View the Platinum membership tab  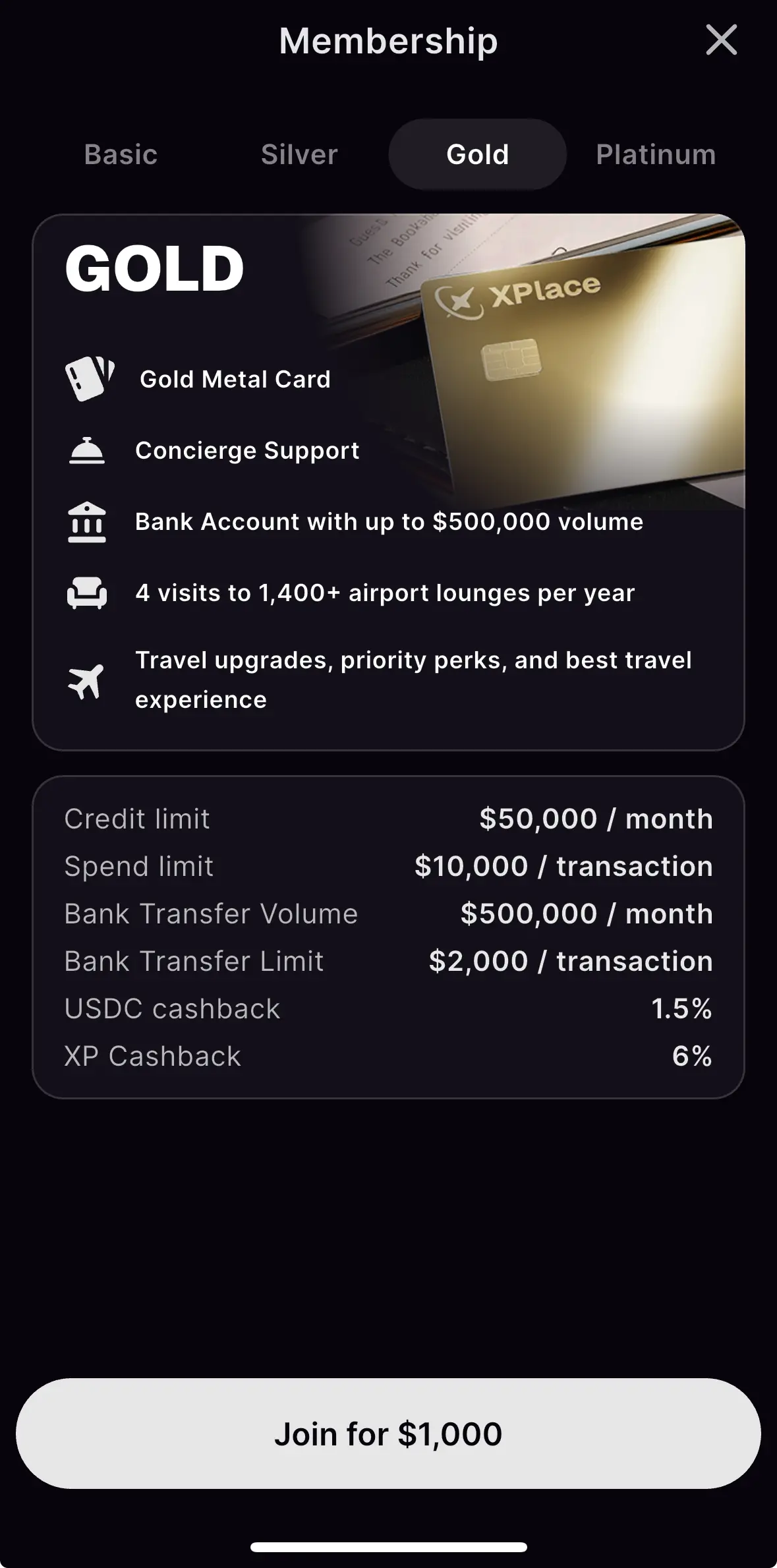tap(656, 155)
